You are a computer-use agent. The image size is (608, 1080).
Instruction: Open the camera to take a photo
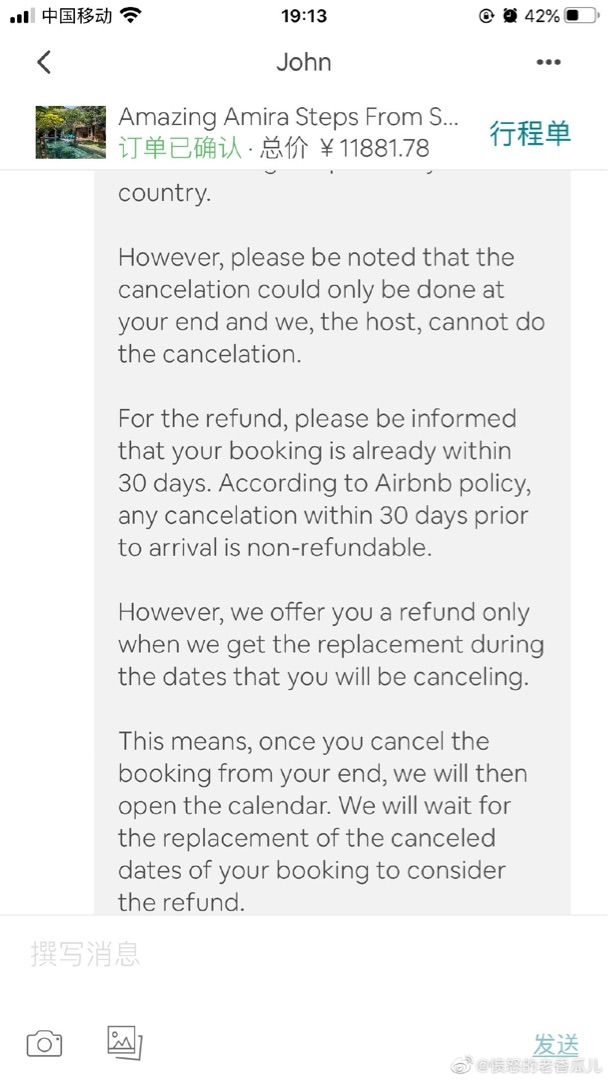pos(44,1044)
